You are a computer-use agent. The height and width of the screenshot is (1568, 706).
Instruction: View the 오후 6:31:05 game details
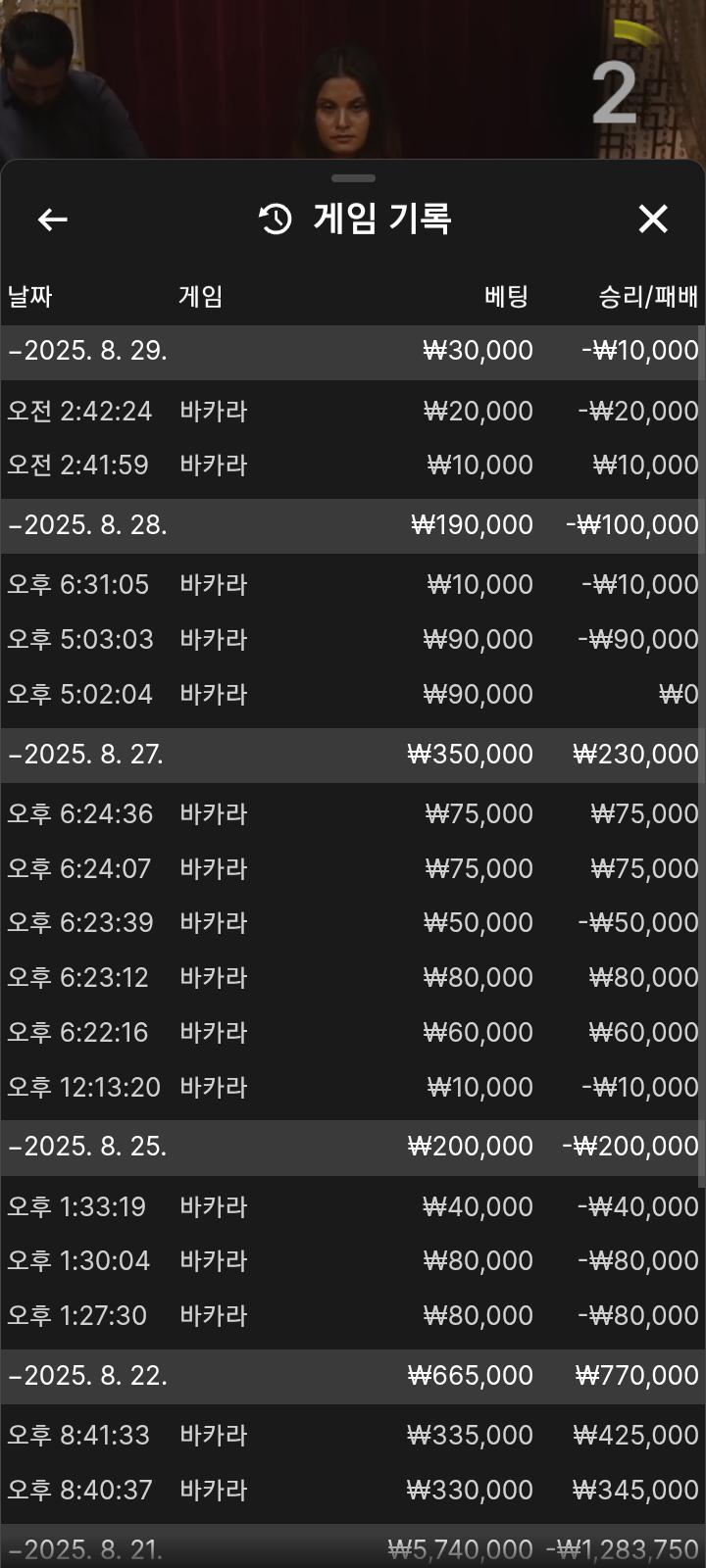point(353,585)
